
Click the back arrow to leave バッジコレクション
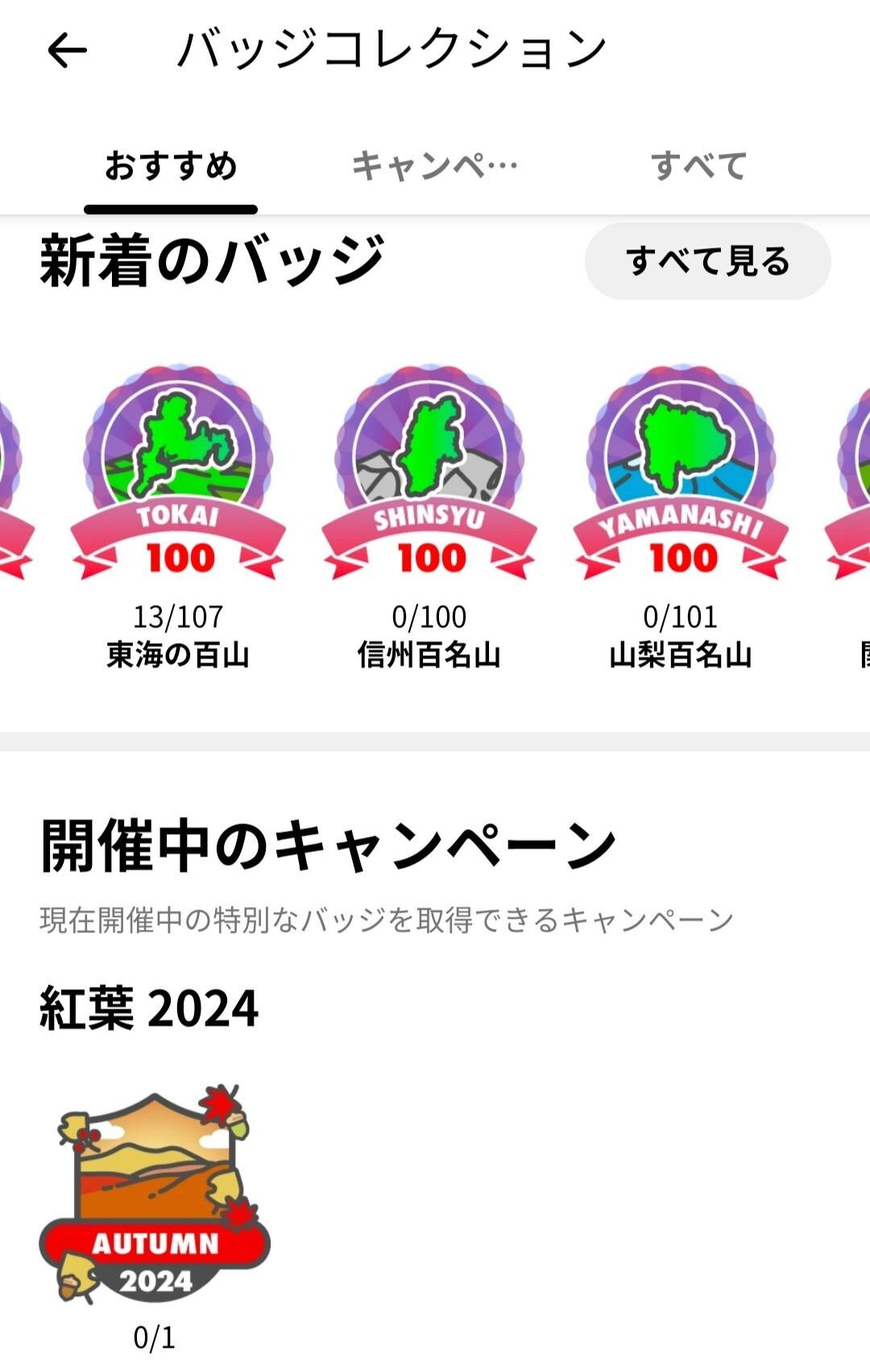pos(67,50)
